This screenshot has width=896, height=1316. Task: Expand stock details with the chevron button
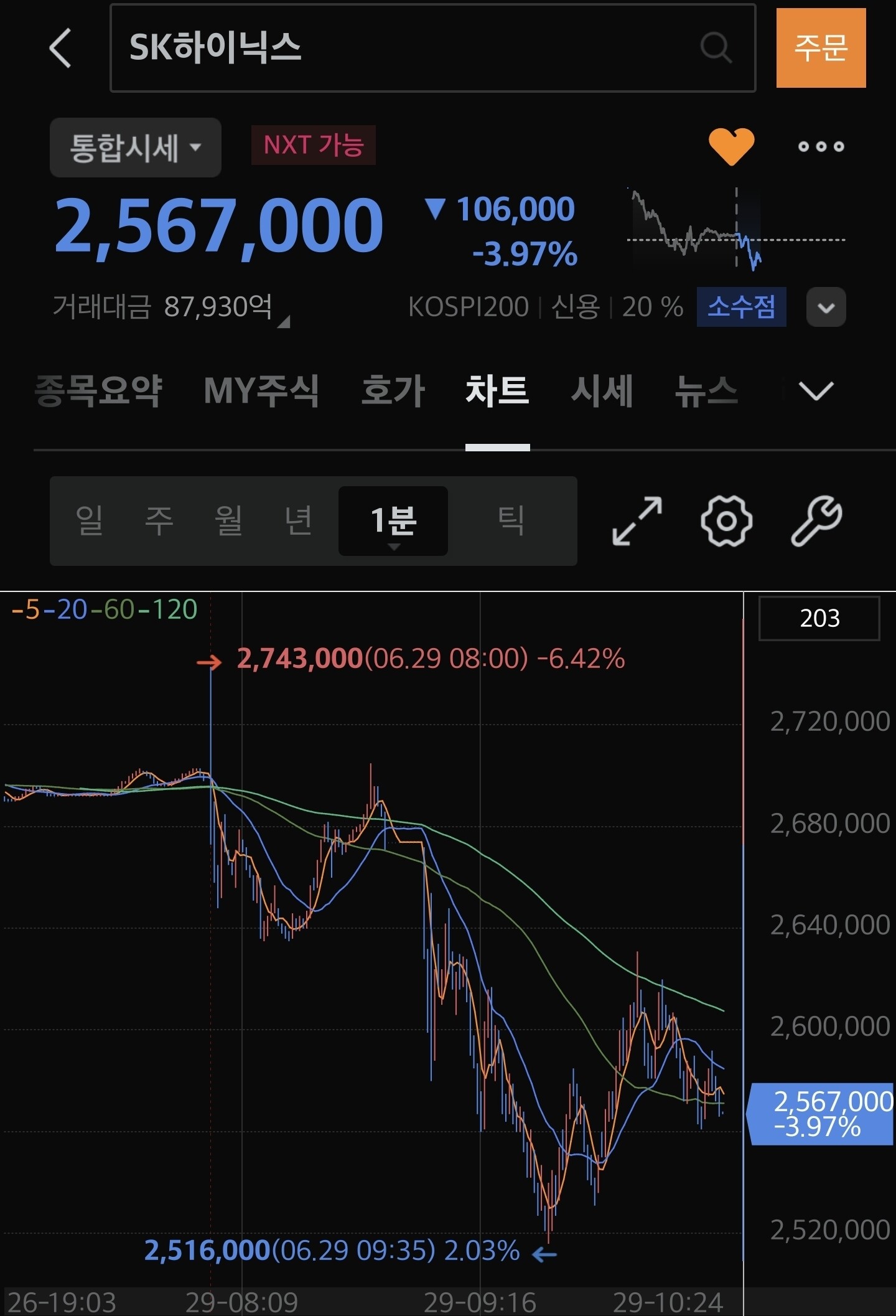coord(826,307)
